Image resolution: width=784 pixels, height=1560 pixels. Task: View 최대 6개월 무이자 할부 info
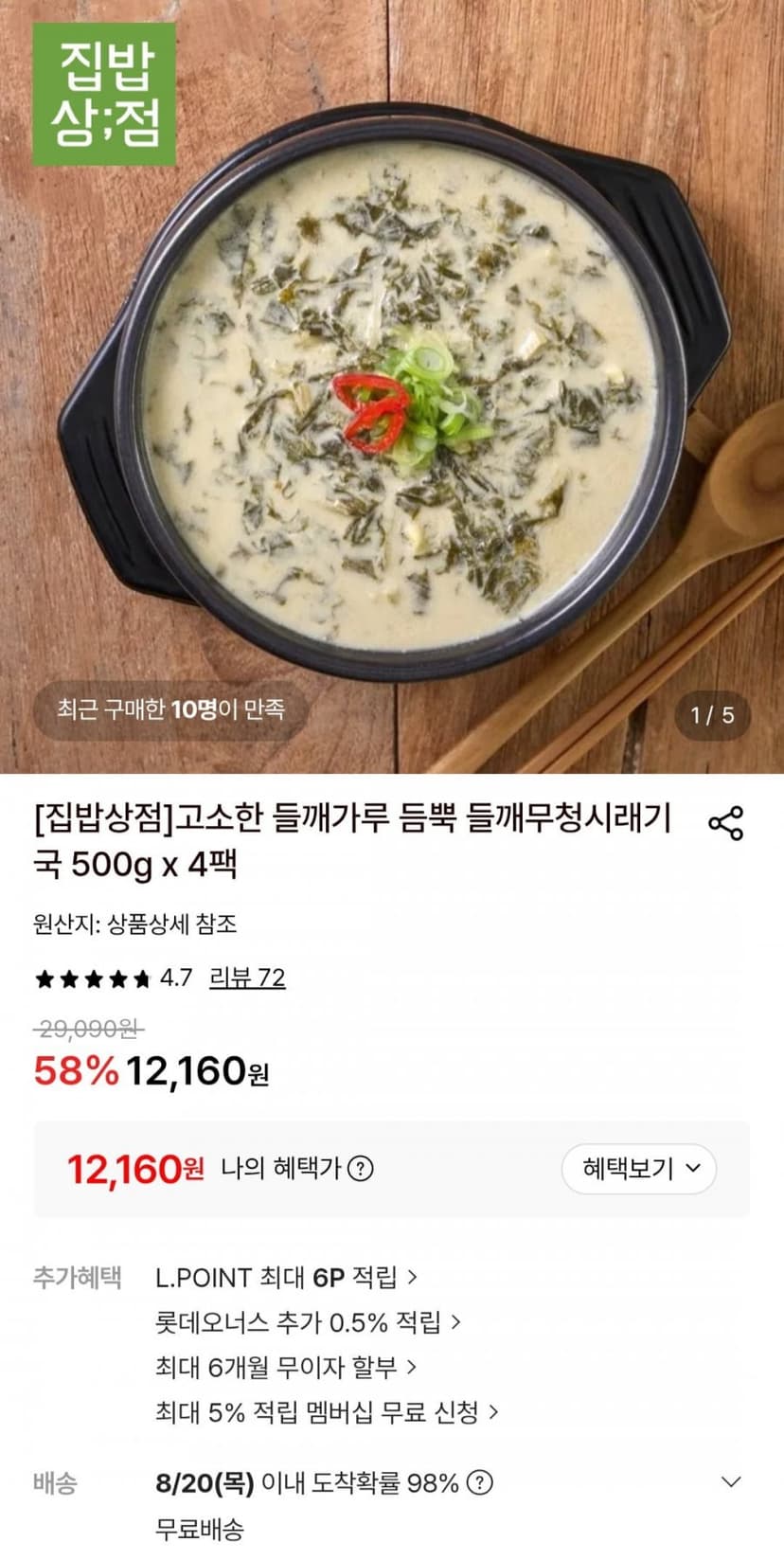[286, 1367]
